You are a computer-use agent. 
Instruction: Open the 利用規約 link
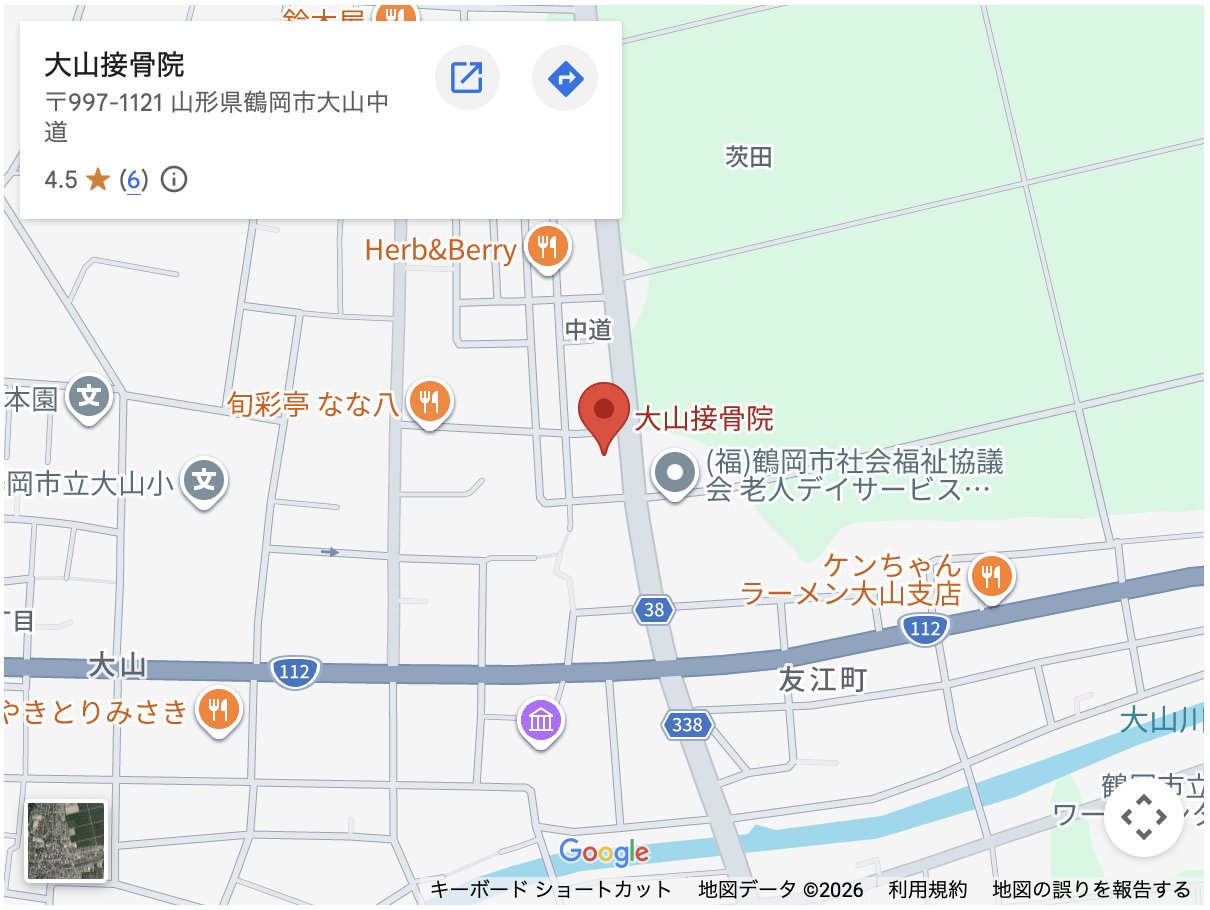pyautogui.click(x=927, y=889)
